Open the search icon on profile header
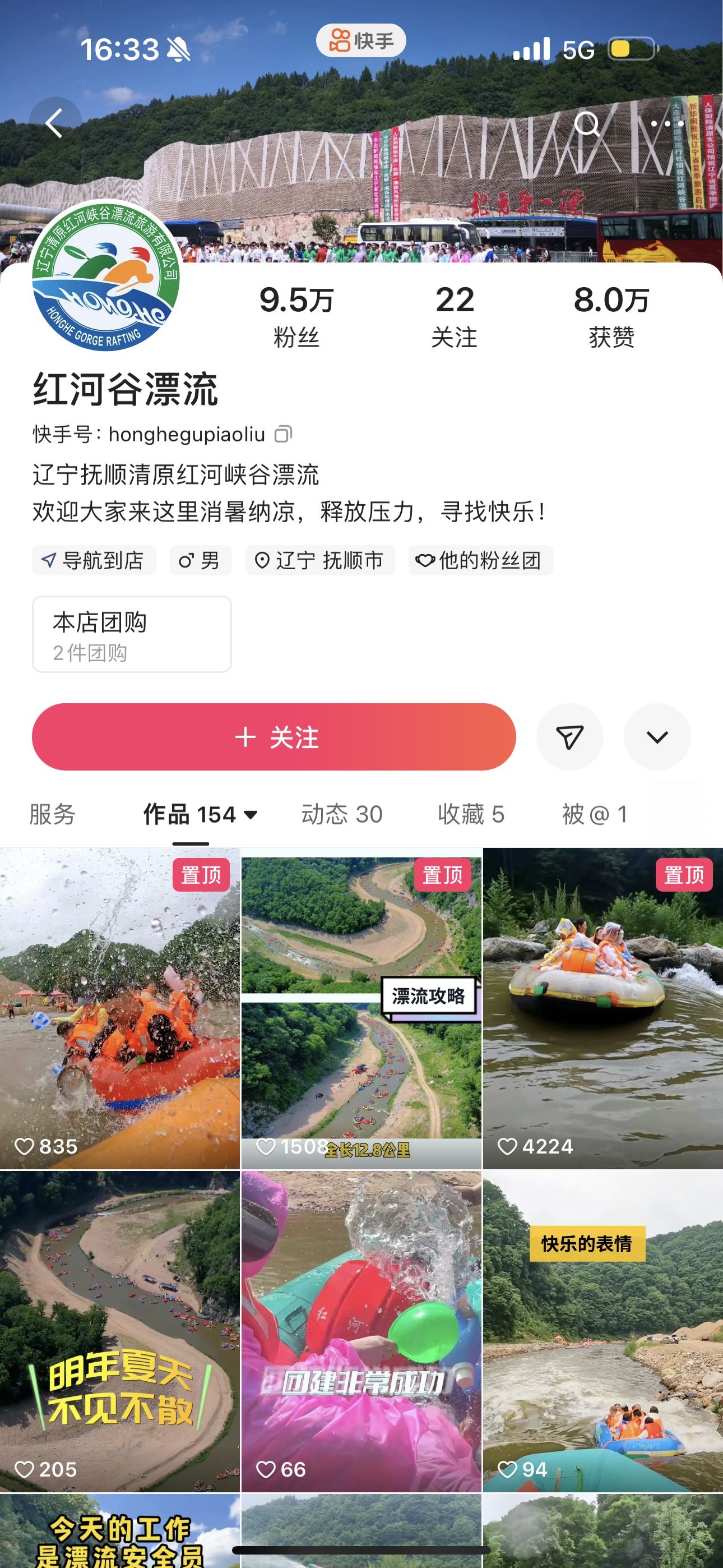723x1568 pixels. (x=587, y=123)
